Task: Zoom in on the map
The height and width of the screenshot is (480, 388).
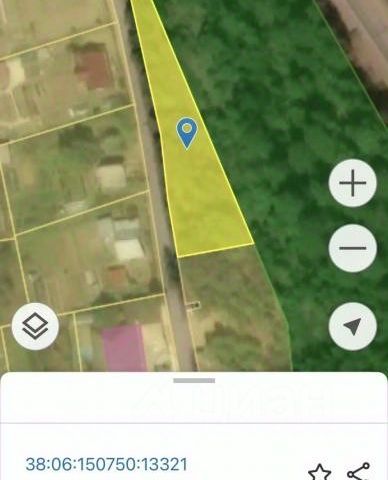Action: point(353,183)
